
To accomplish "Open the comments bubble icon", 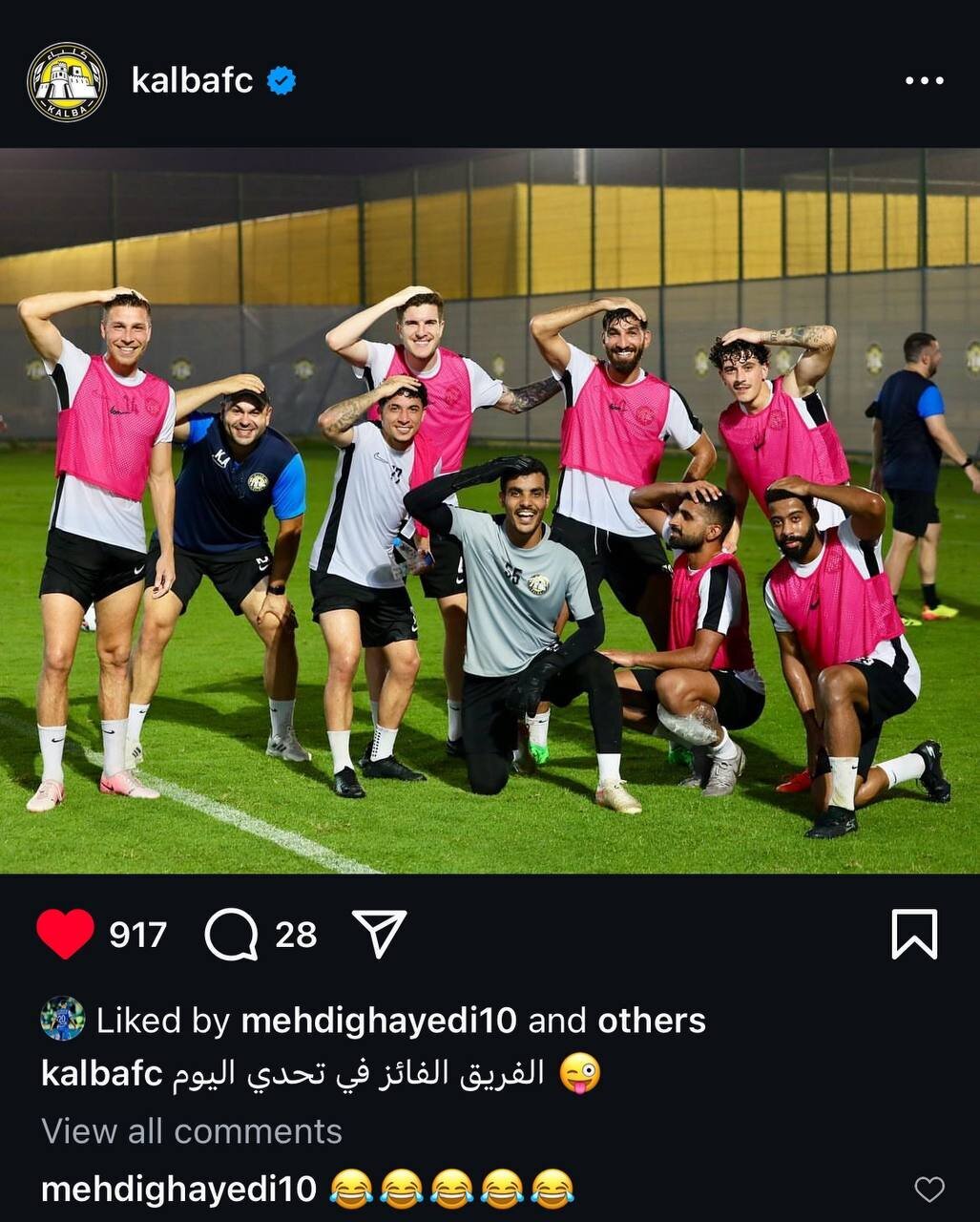I will pyautogui.click(x=232, y=934).
